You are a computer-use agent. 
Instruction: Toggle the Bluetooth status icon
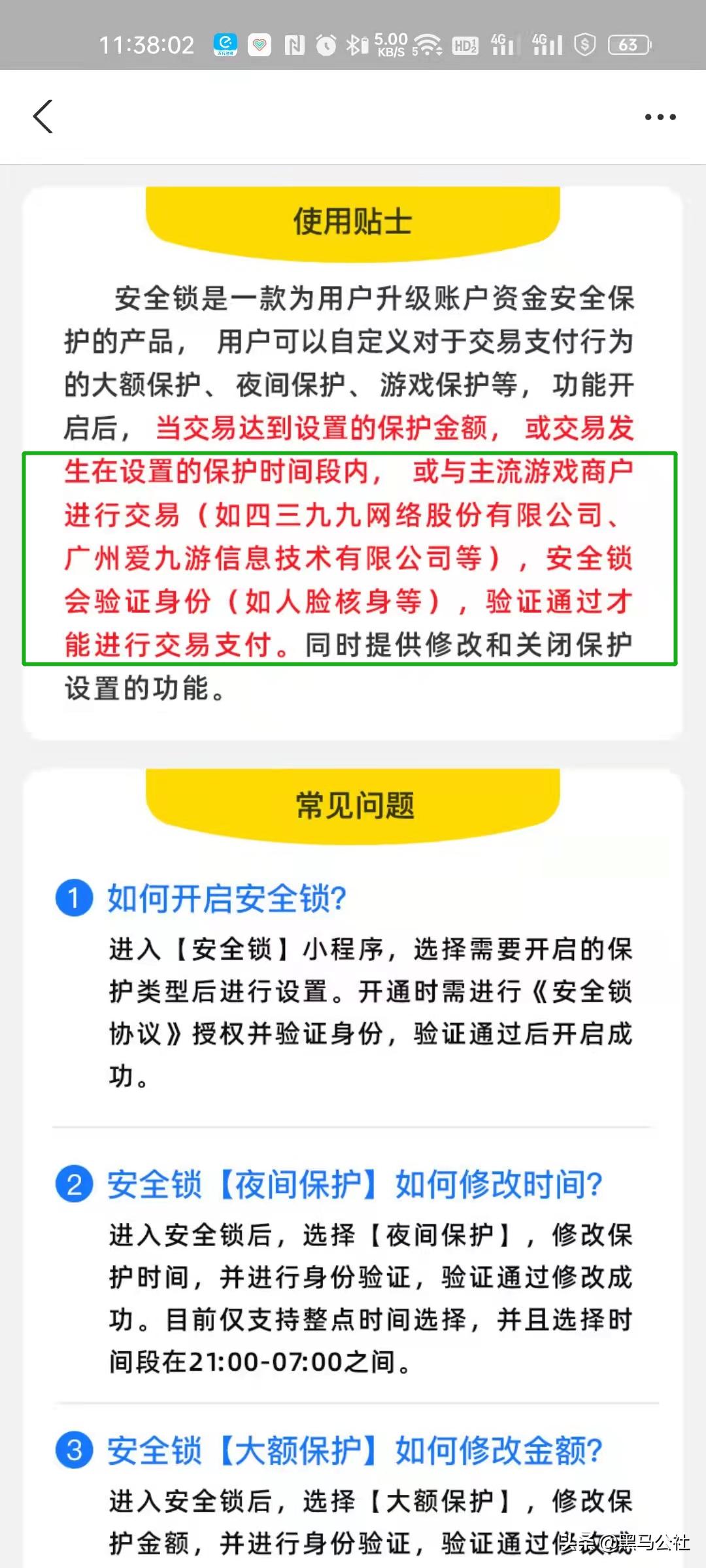(352, 44)
